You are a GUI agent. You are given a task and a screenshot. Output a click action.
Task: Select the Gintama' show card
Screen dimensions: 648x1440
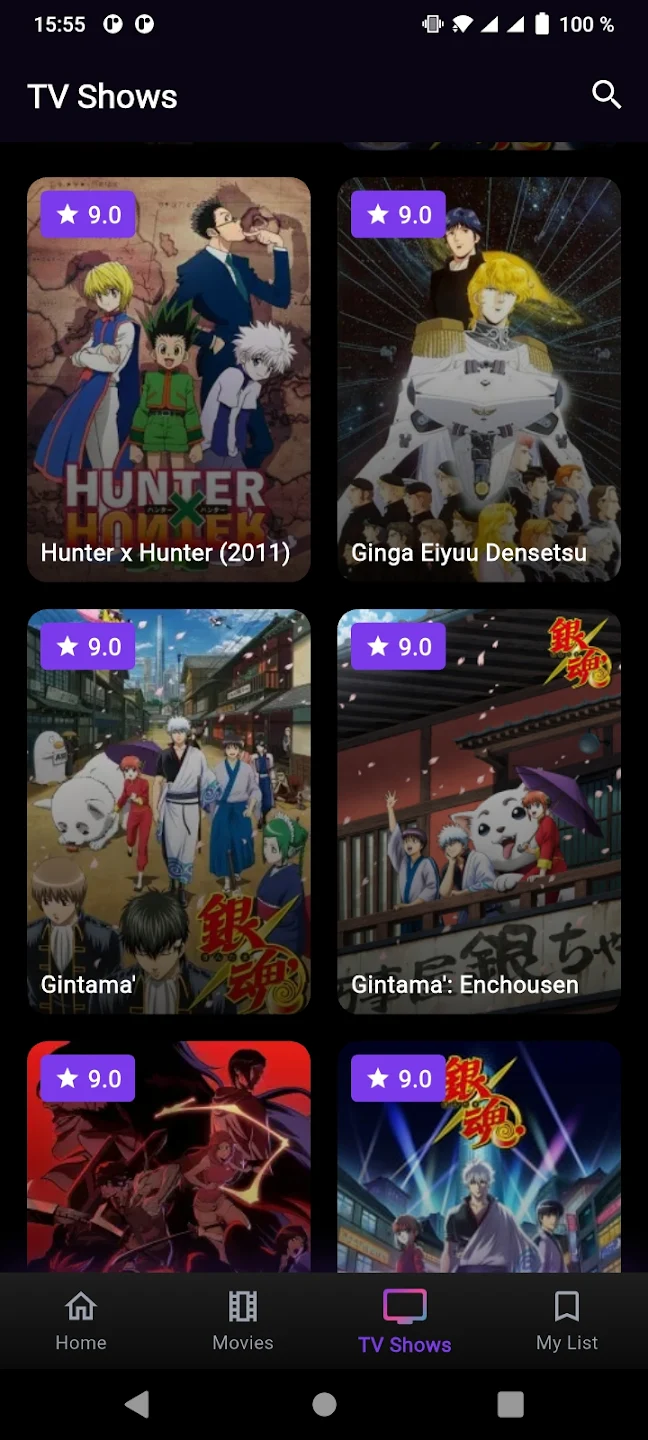tap(169, 811)
